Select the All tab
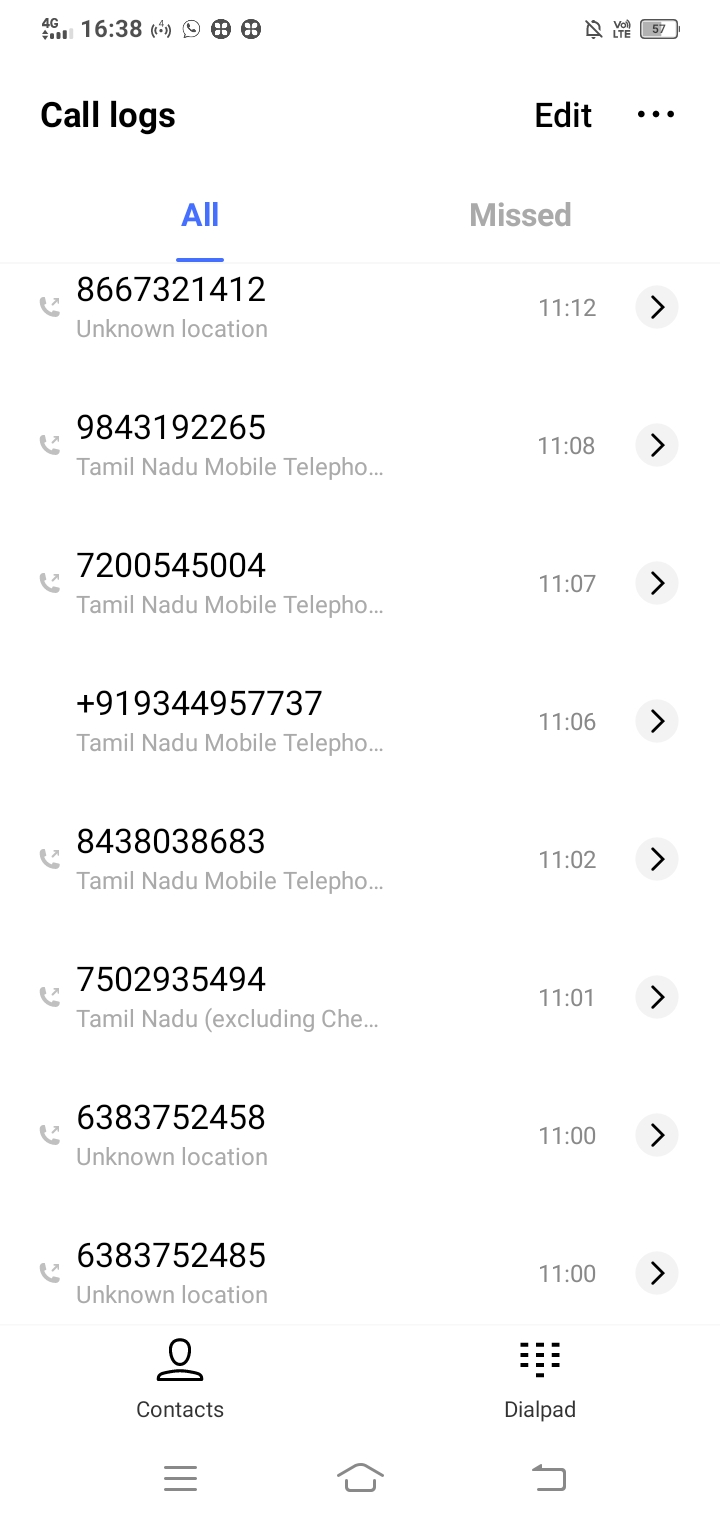The height and width of the screenshot is (1520, 720). [x=200, y=215]
